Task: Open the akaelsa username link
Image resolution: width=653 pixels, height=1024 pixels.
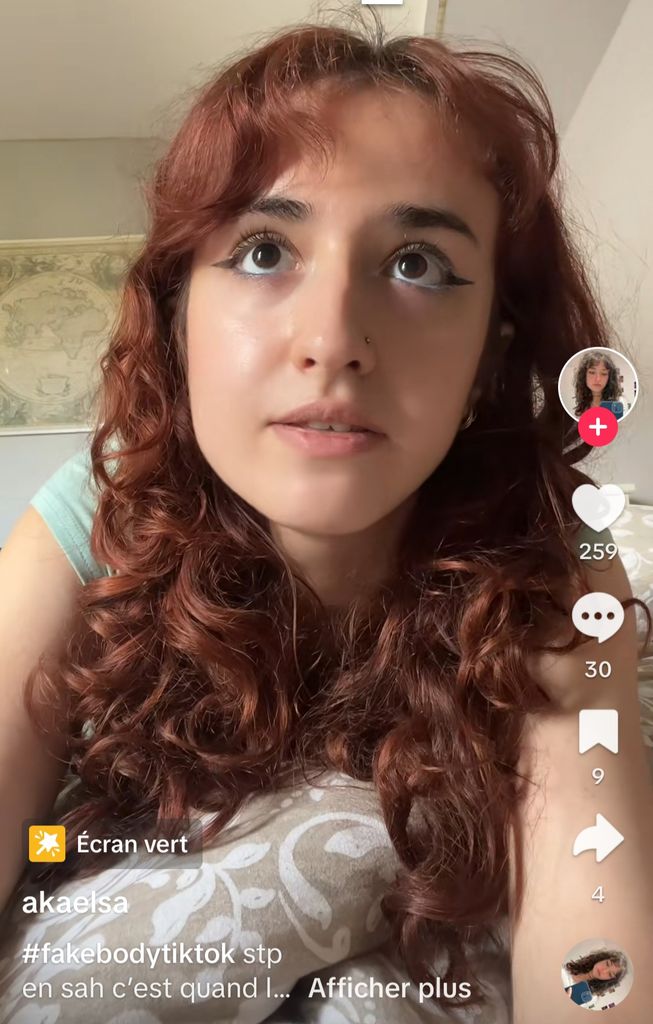Action: click(x=75, y=903)
